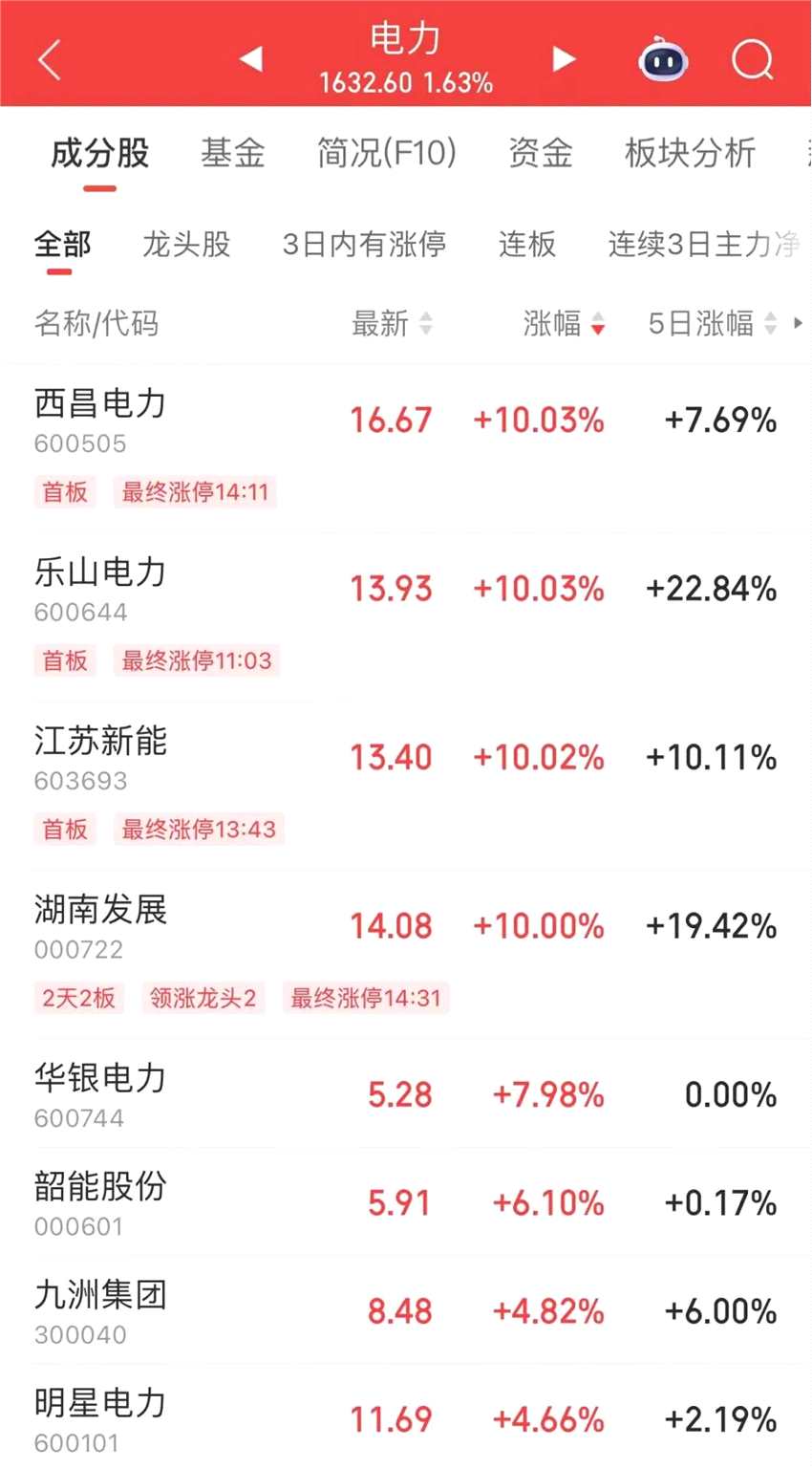Filter by 龙头股
The height and width of the screenshot is (1469, 812).
[186, 245]
